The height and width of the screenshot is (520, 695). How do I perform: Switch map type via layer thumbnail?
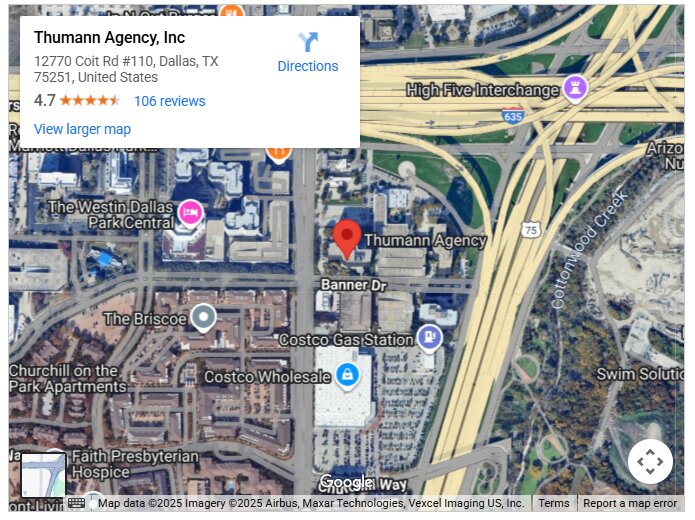tap(43, 476)
